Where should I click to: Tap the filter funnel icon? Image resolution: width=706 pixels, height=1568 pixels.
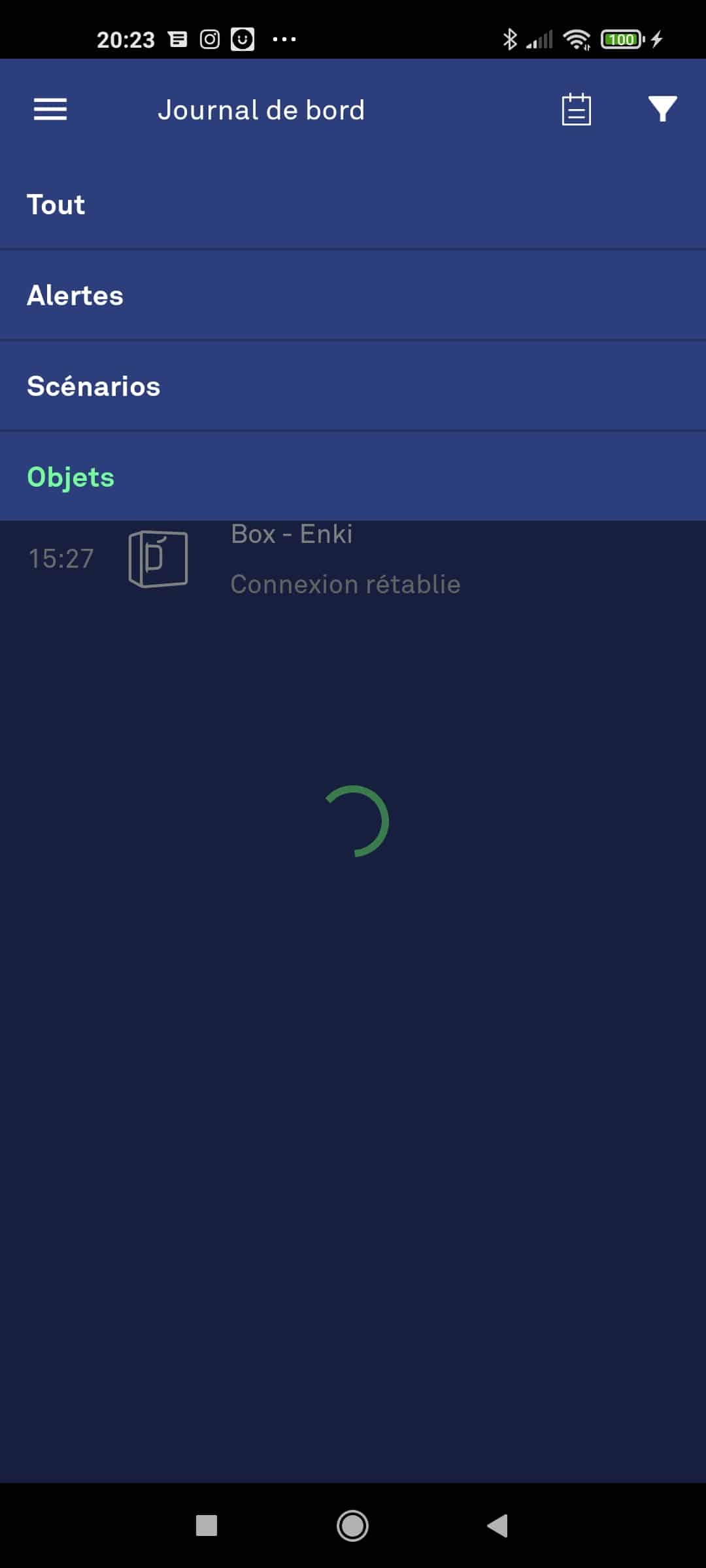[662, 109]
